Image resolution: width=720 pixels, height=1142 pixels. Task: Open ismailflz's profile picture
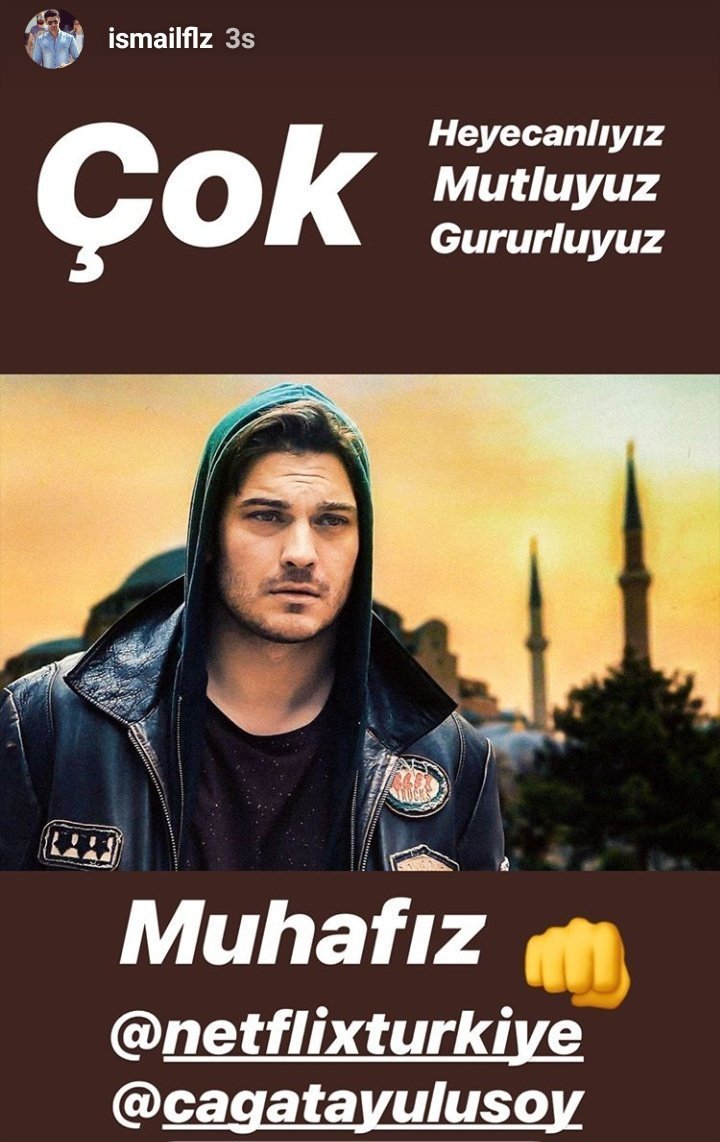point(53,39)
